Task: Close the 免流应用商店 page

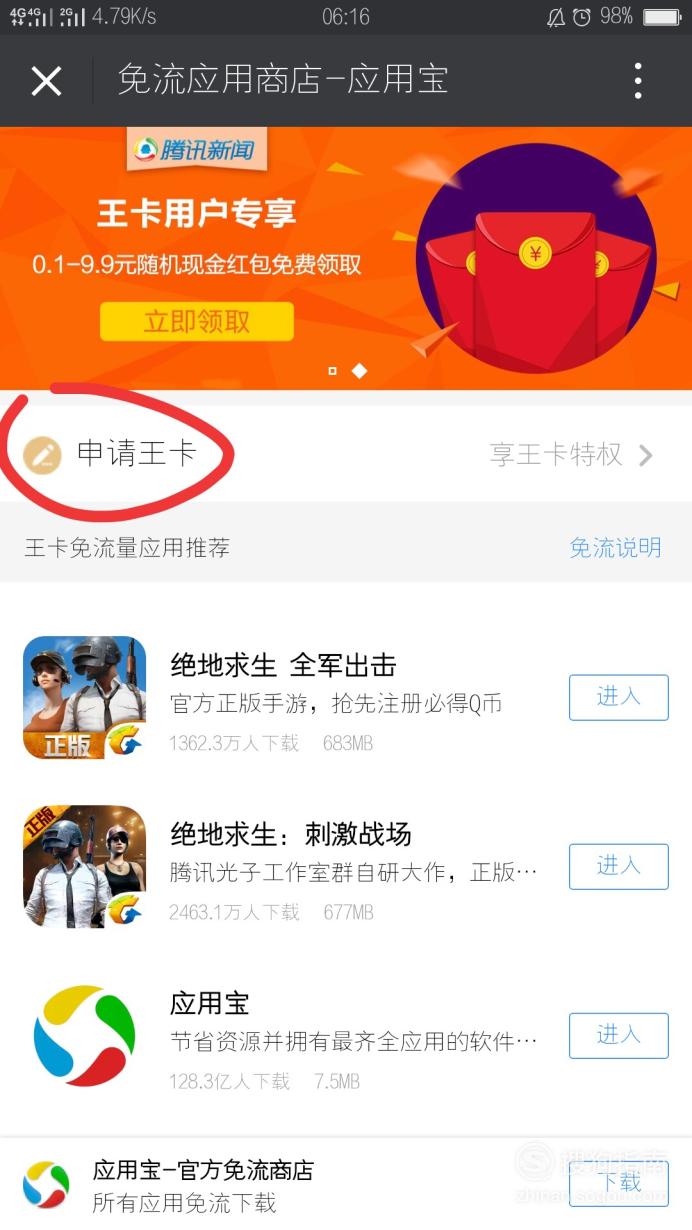Action: click(46, 81)
